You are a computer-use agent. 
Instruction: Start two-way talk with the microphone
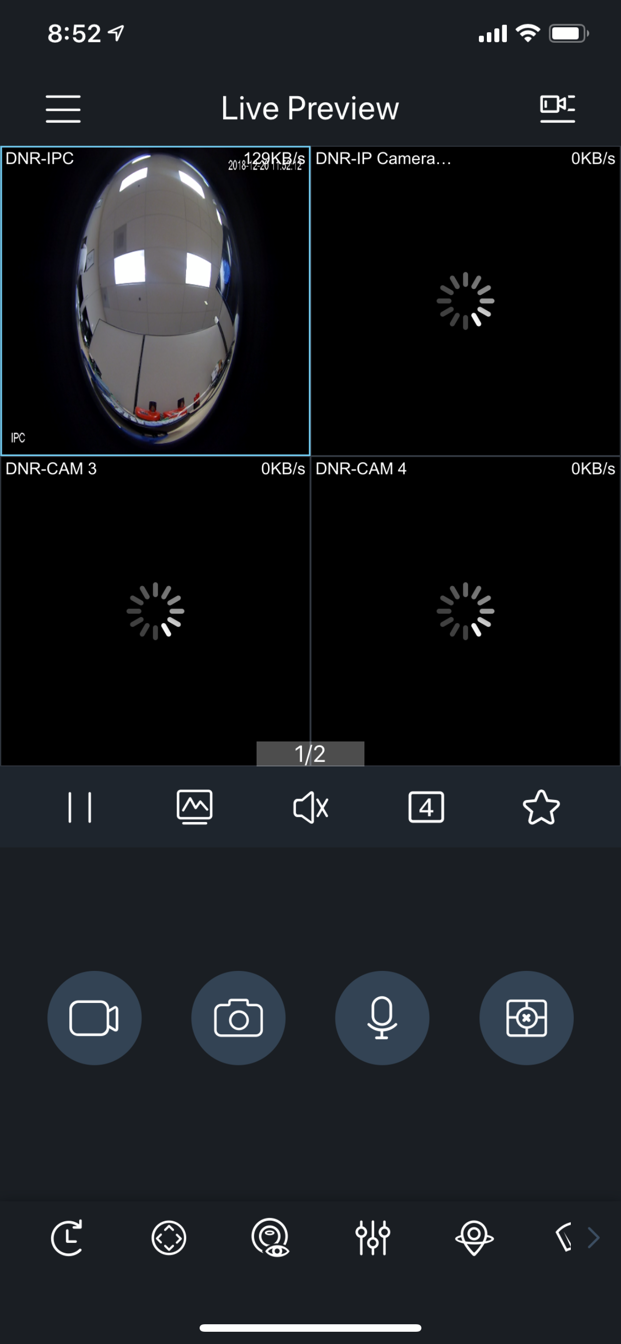point(382,1018)
